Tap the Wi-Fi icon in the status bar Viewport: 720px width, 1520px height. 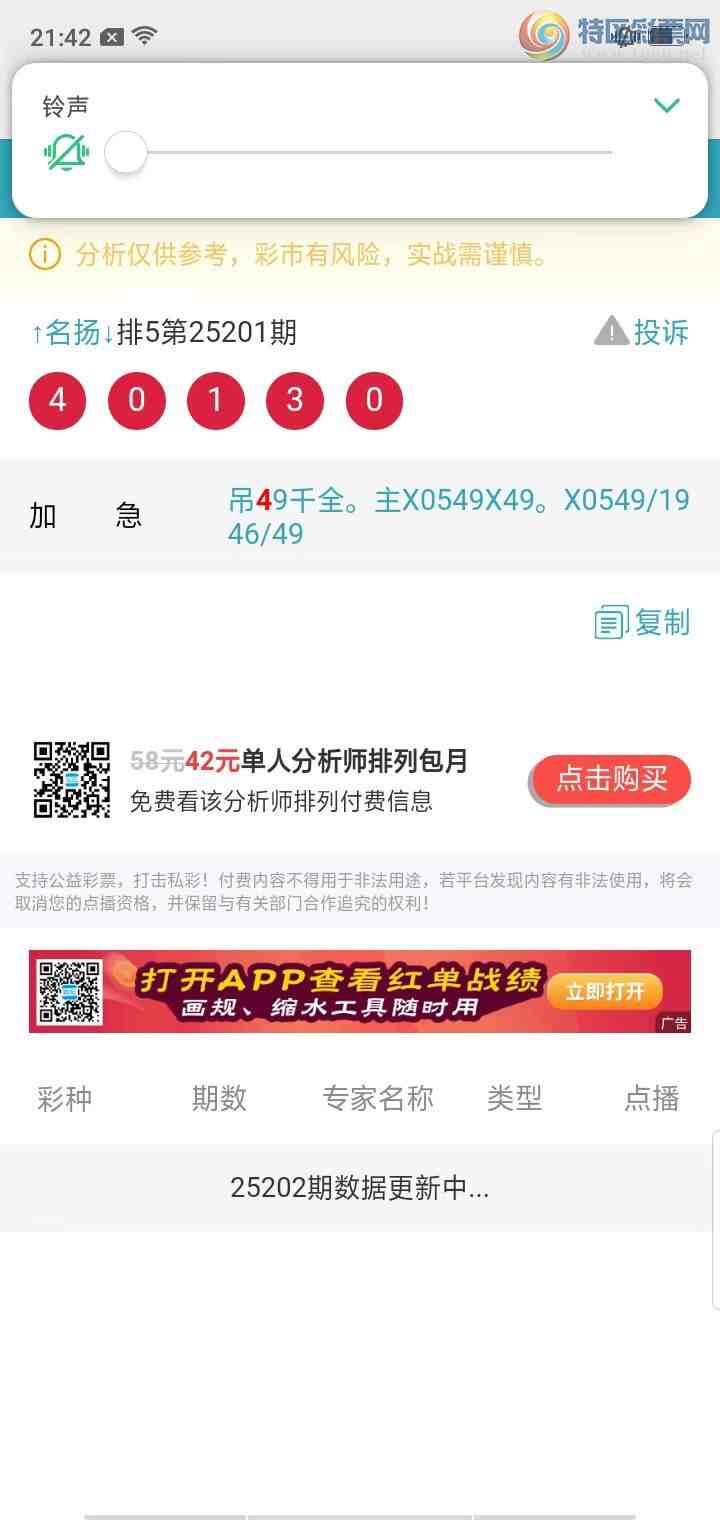(x=144, y=33)
